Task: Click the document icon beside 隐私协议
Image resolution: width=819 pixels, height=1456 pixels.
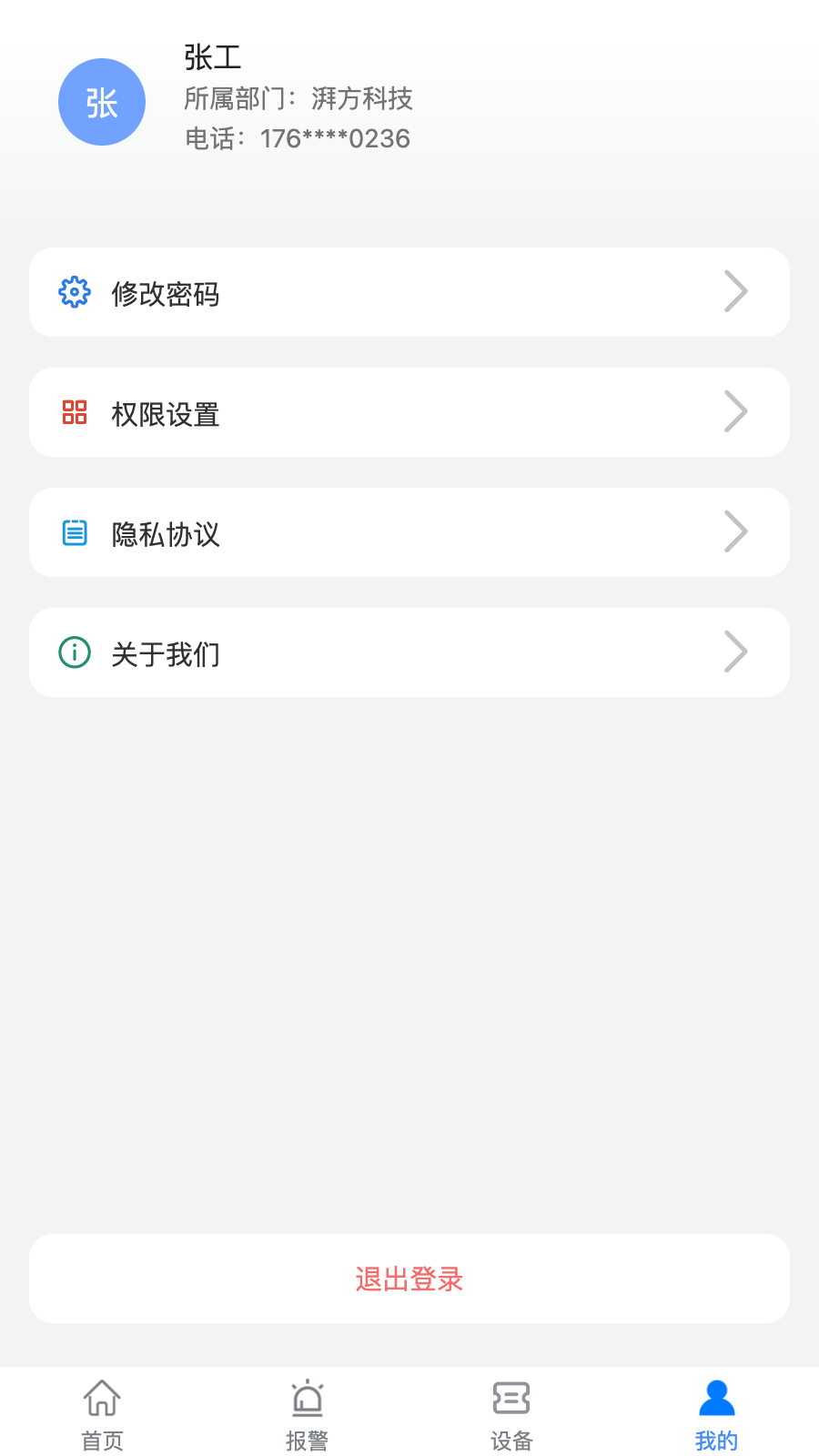Action: pyautogui.click(x=75, y=532)
